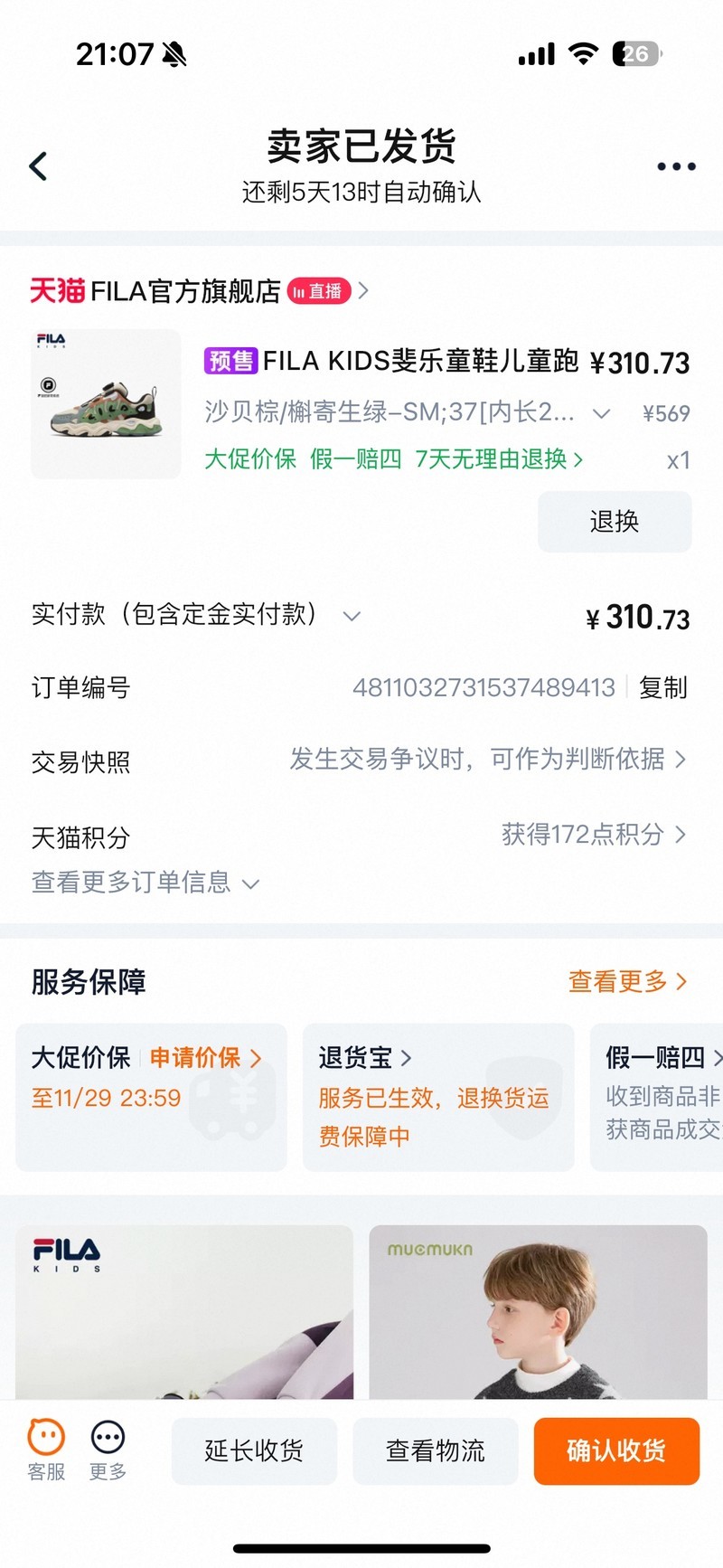View the 天猫积分 points earned
This screenshot has width=723, height=1568.
click(593, 834)
